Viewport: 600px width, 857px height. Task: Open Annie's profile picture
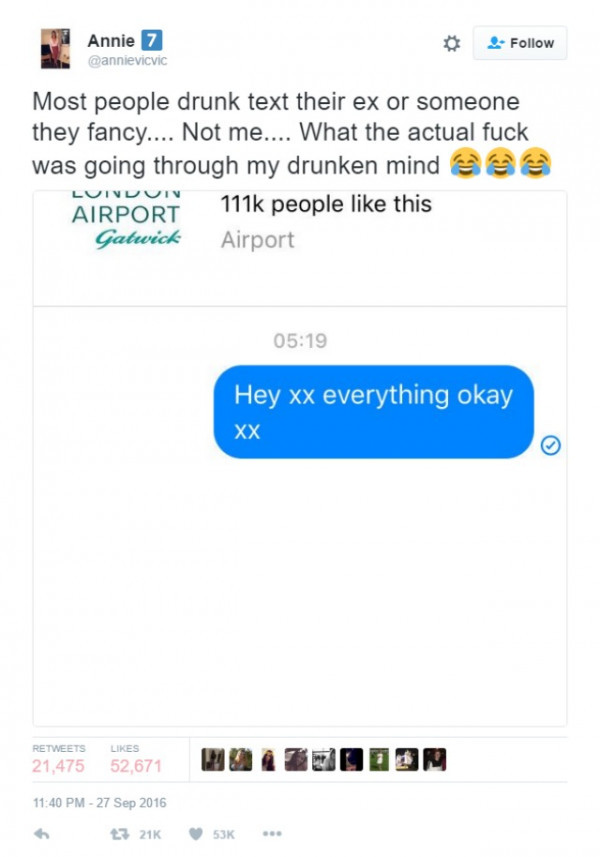click(55, 49)
